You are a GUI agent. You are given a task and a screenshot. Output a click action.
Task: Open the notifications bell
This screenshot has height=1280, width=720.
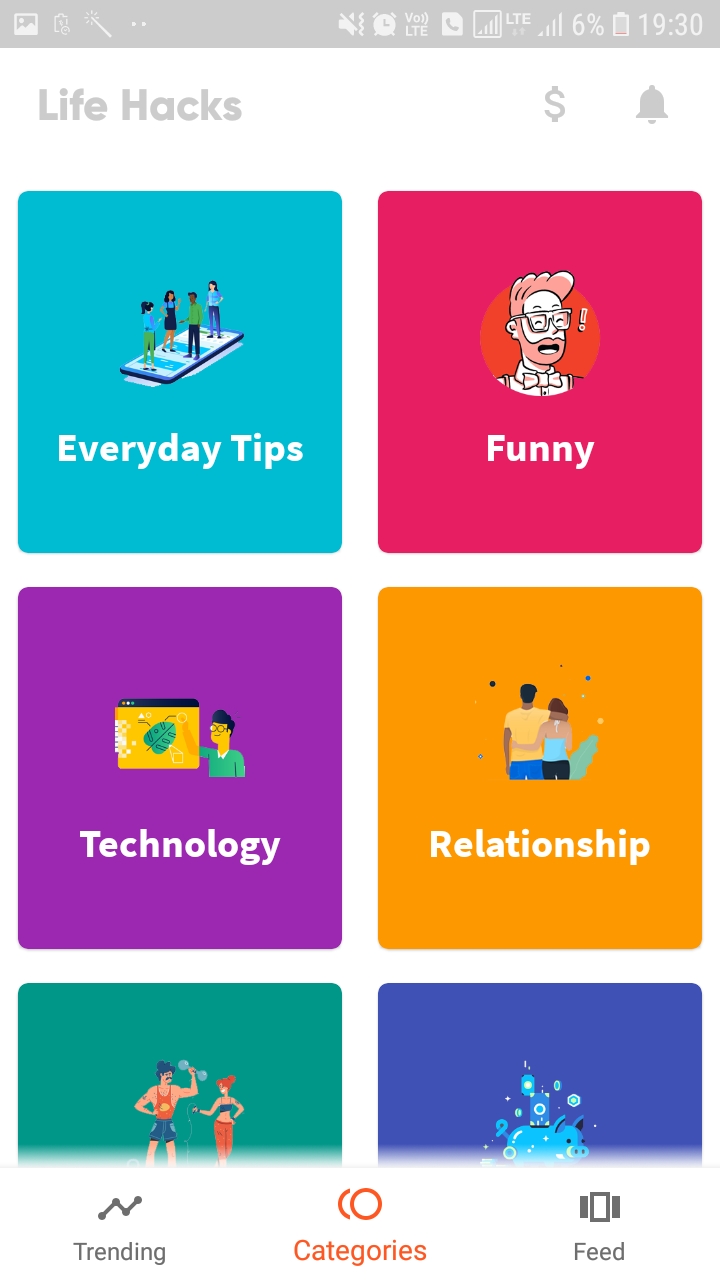coord(651,105)
